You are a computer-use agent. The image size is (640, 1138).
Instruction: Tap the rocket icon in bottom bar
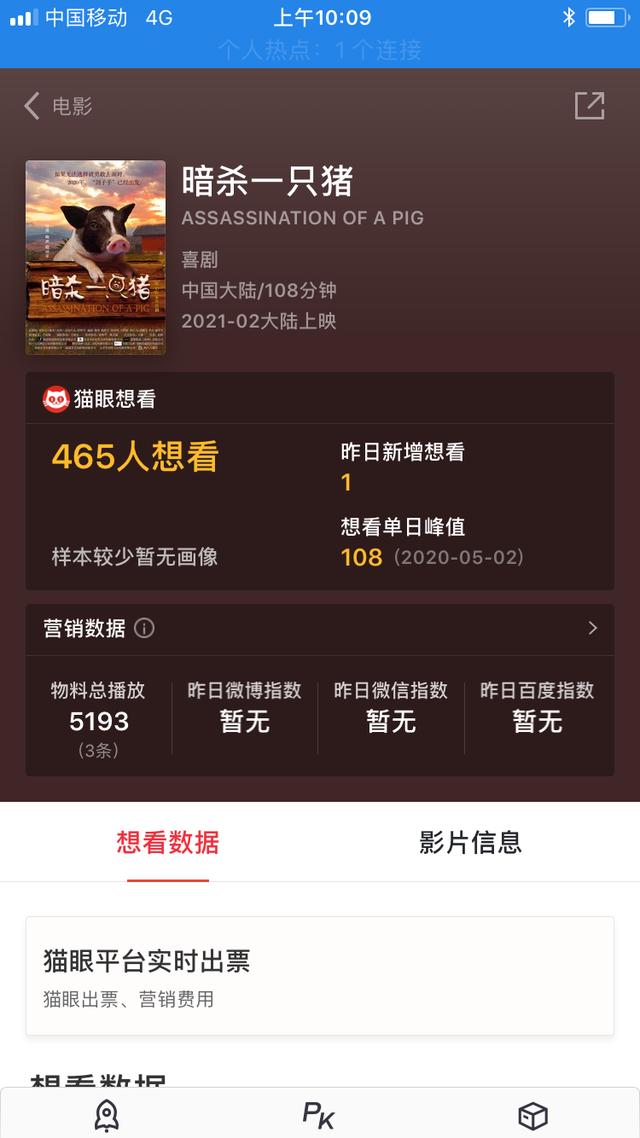click(106, 1115)
